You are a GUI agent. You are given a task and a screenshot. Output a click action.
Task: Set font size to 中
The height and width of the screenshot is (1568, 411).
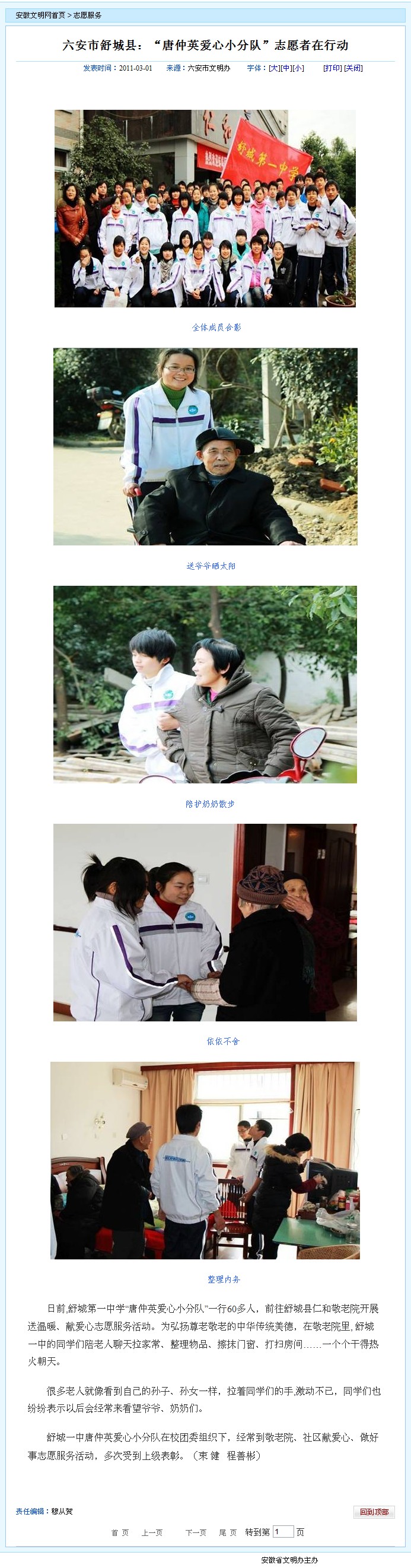pyautogui.click(x=286, y=68)
